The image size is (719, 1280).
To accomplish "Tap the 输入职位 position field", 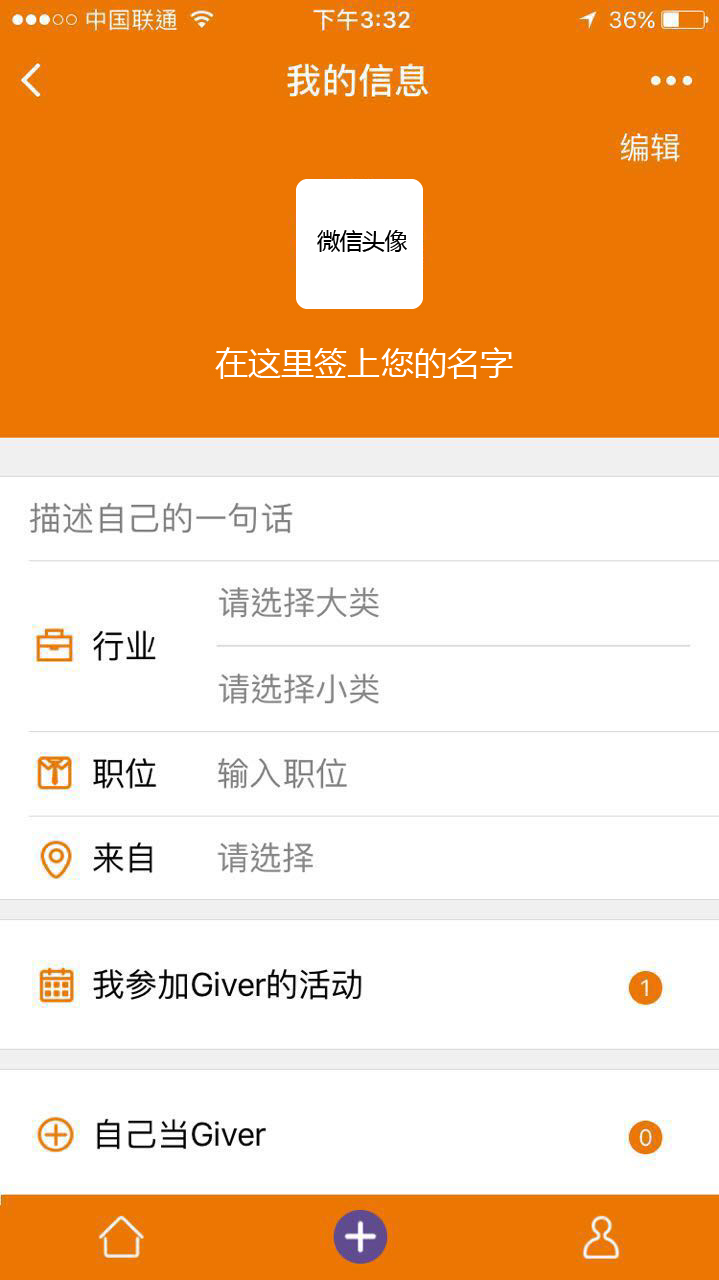I will coord(452,774).
